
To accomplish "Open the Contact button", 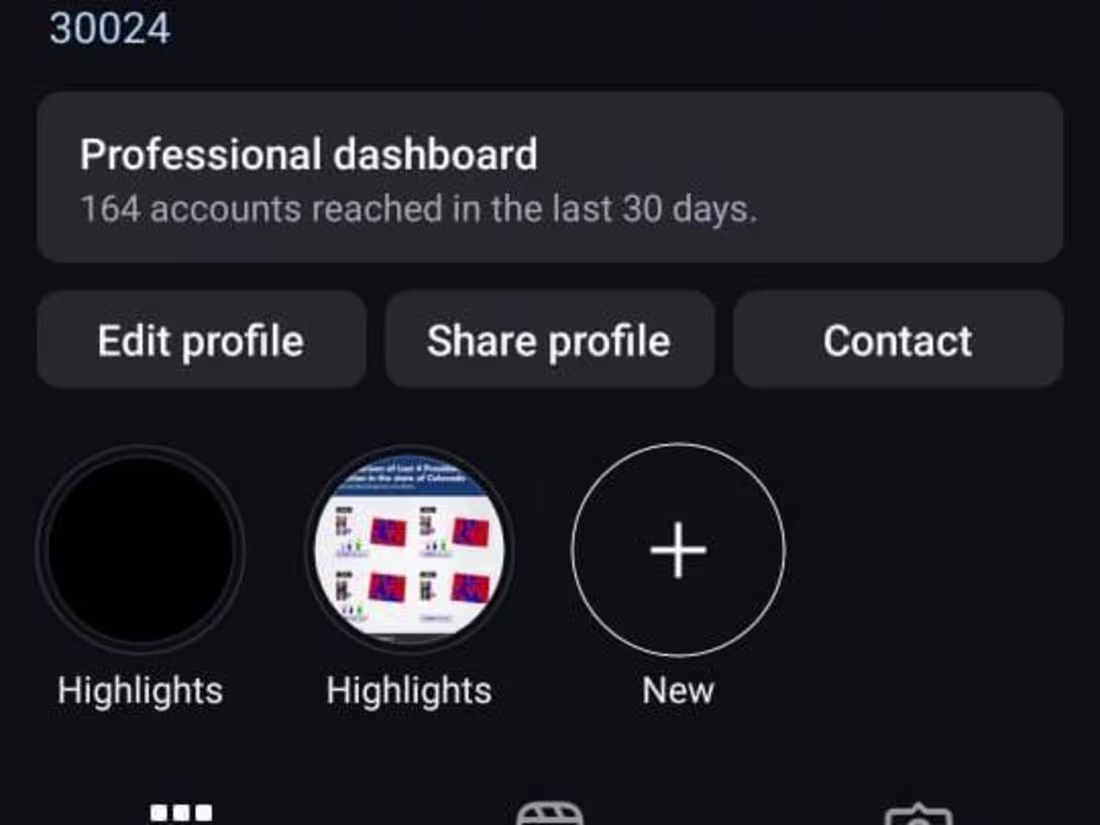I will (897, 340).
